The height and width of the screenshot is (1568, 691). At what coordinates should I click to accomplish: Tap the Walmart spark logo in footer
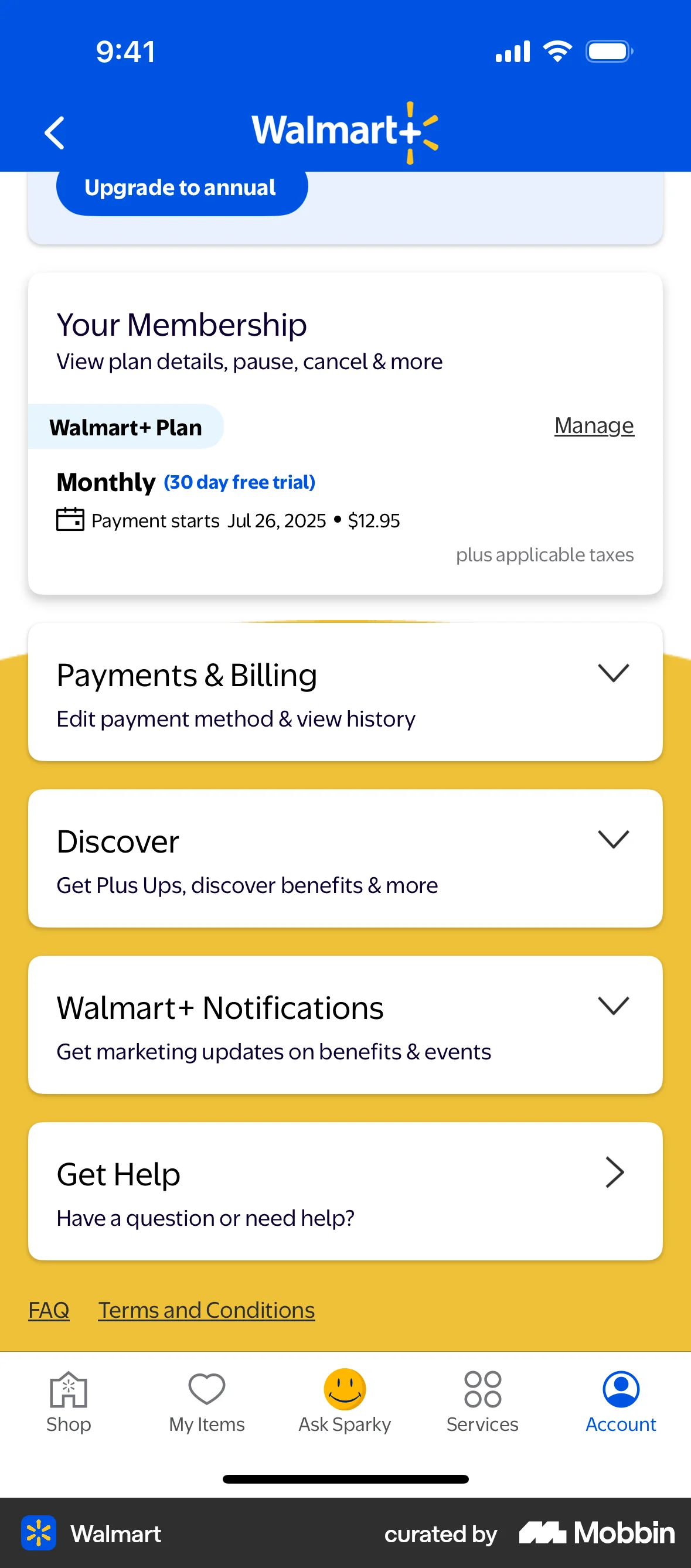tap(39, 1534)
